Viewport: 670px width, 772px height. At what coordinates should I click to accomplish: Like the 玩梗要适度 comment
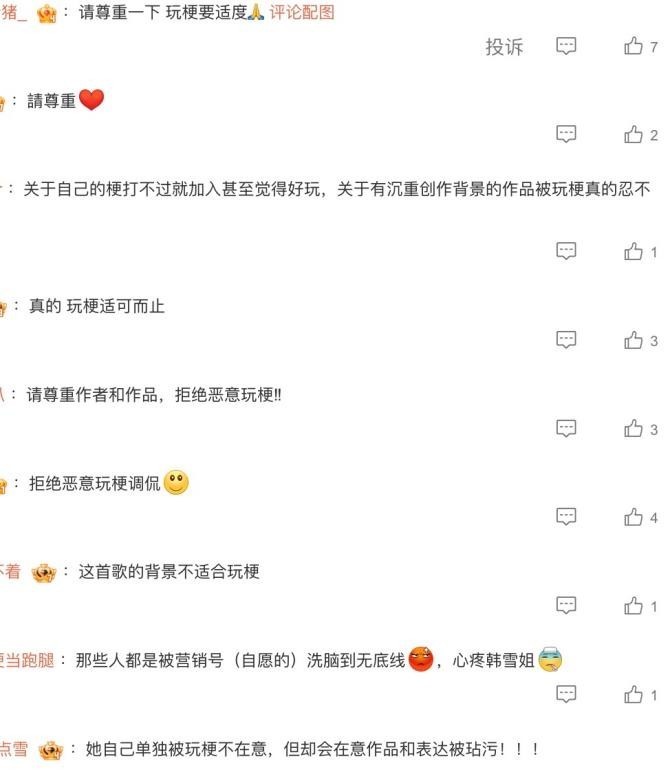(633, 46)
